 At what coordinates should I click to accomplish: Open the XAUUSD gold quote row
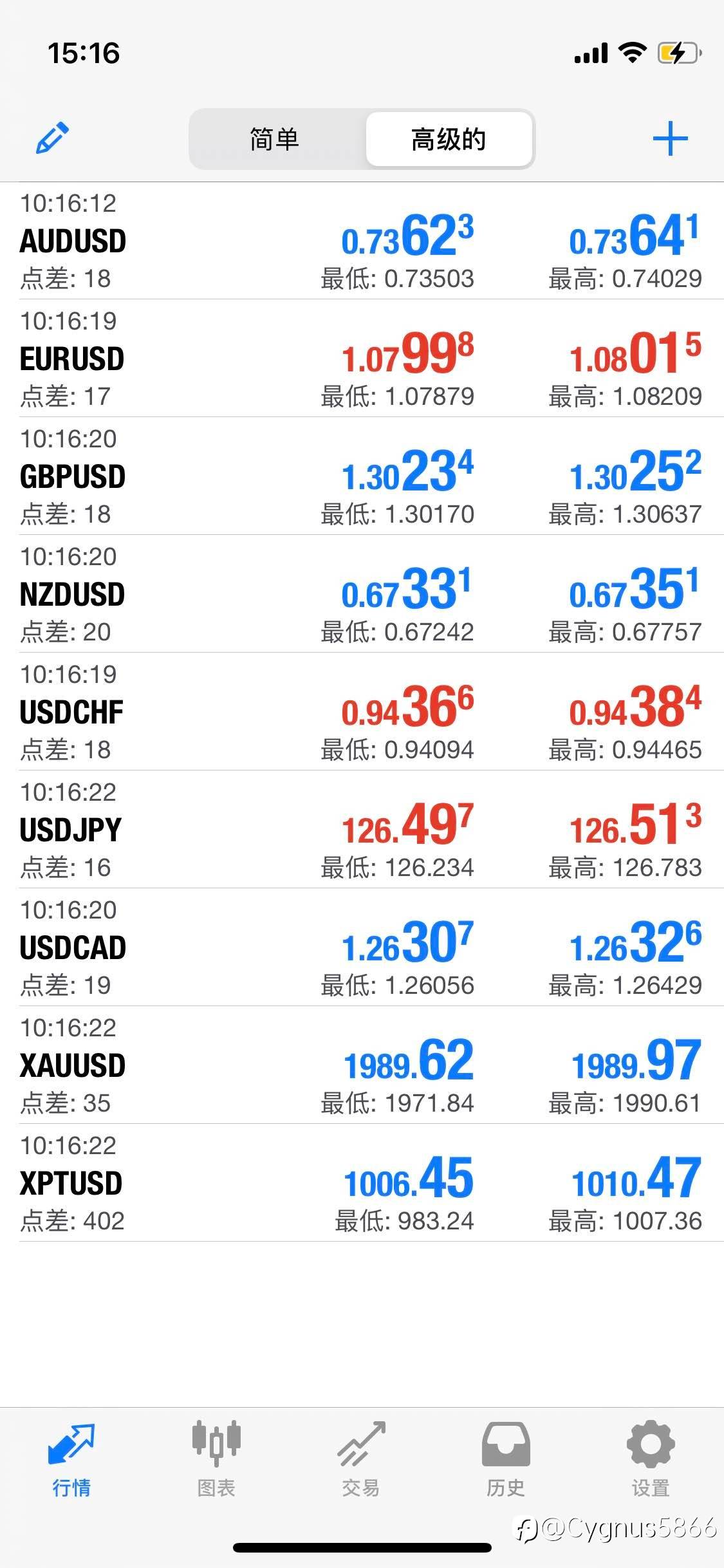362,1065
